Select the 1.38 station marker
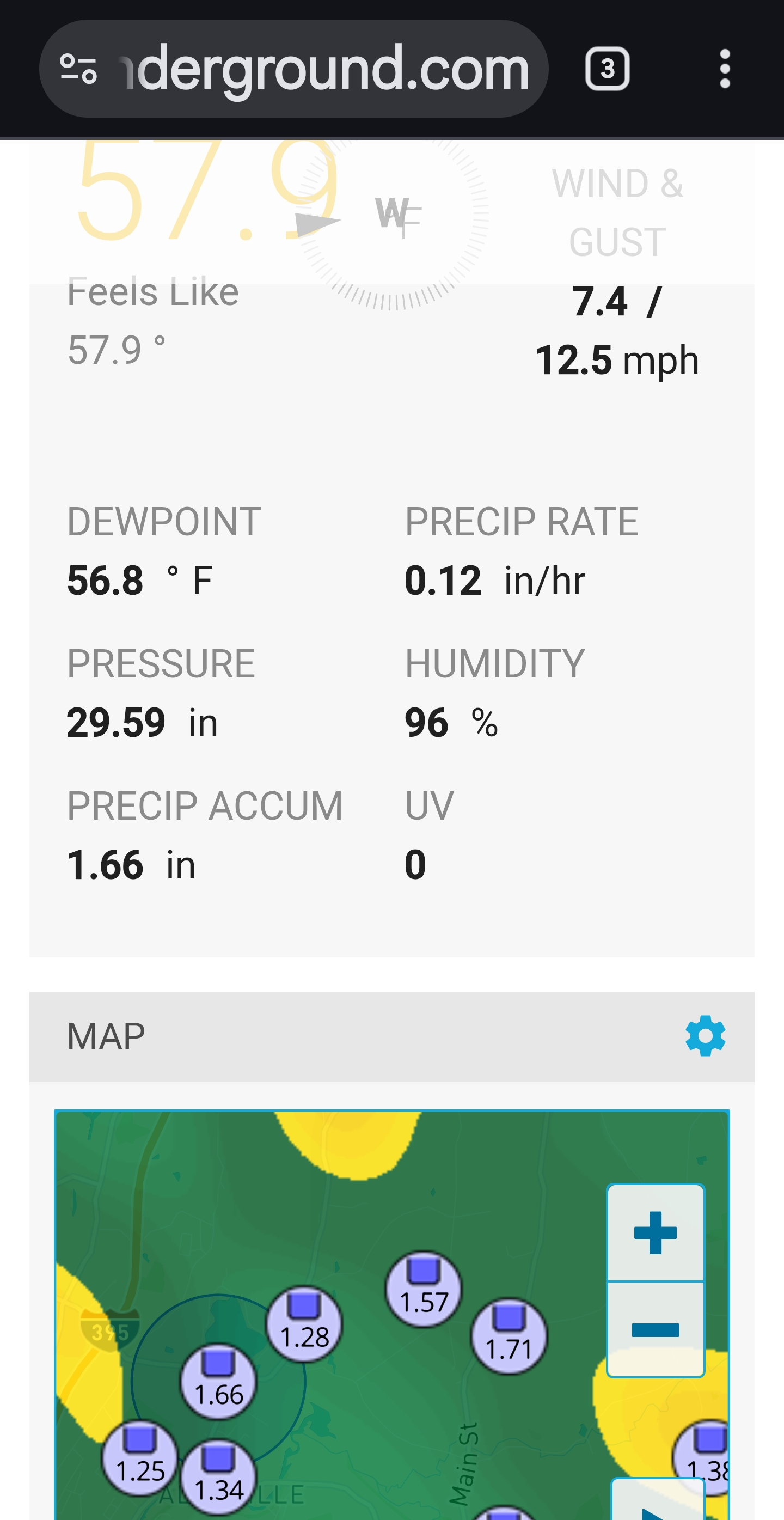The height and width of the screenshot is (1520, 784). click(706, 1456)
